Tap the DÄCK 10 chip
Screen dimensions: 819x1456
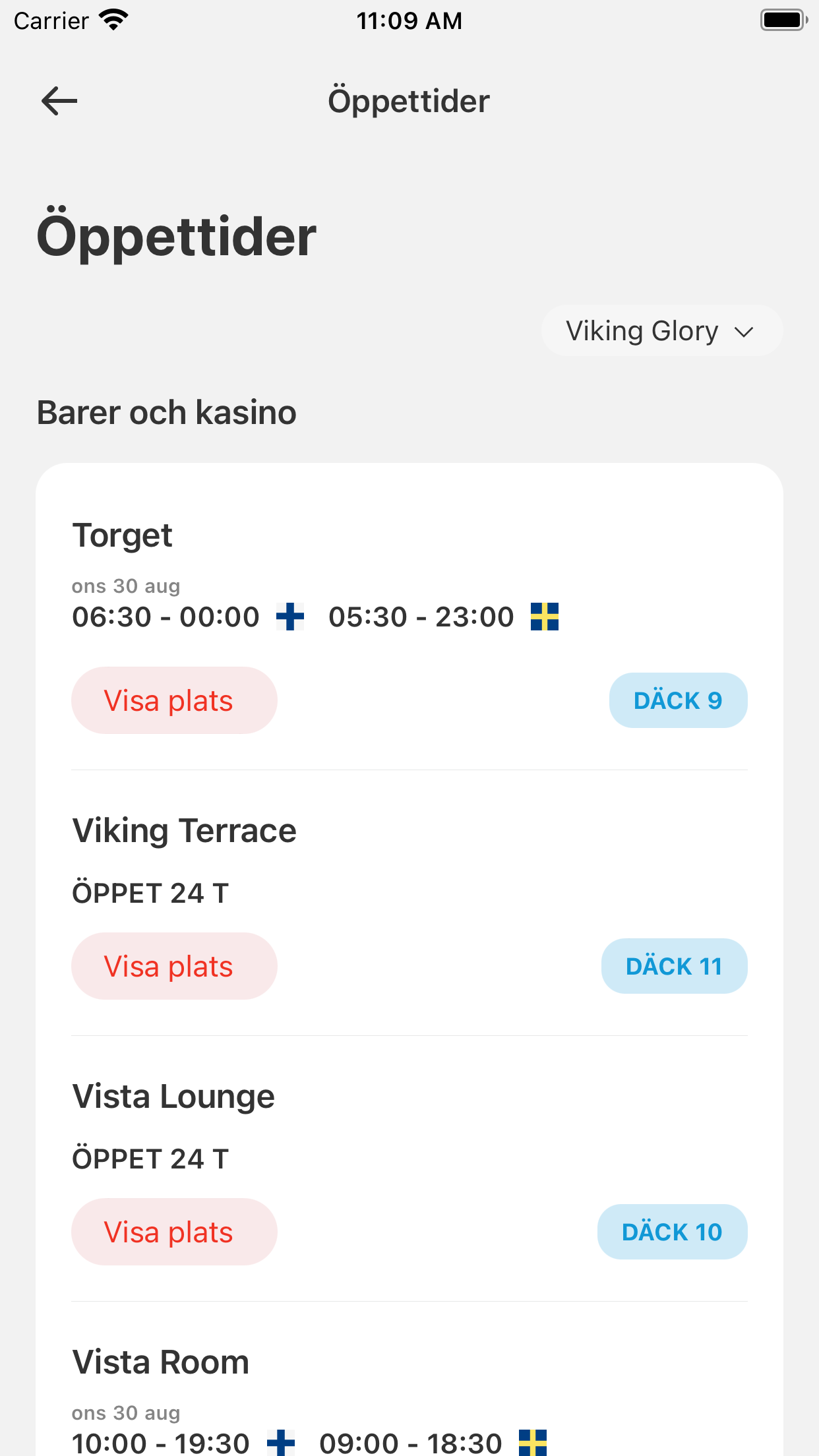tap(672, 1232)
